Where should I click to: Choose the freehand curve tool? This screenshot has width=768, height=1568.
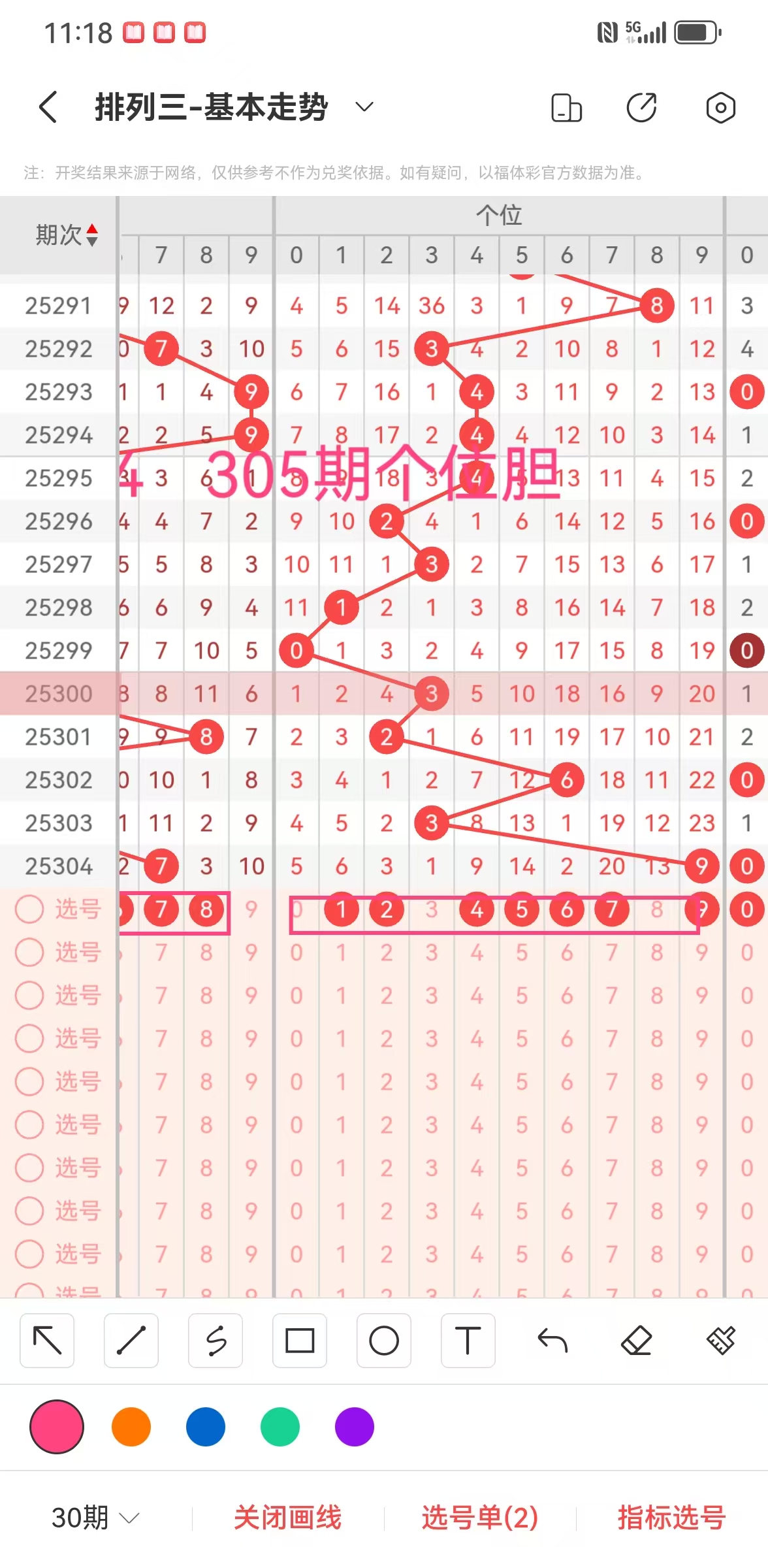(x=216, y=1341)
